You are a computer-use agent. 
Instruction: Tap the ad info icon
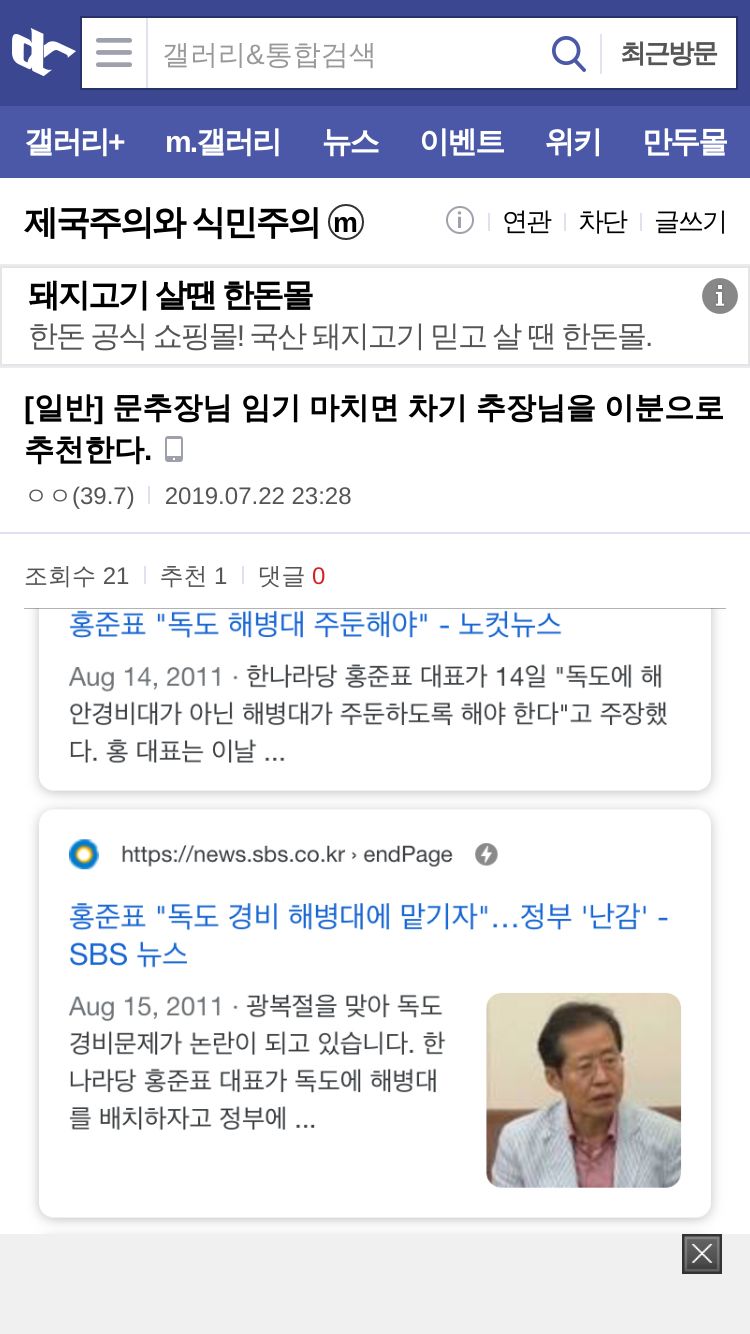(x=720, y=296)
